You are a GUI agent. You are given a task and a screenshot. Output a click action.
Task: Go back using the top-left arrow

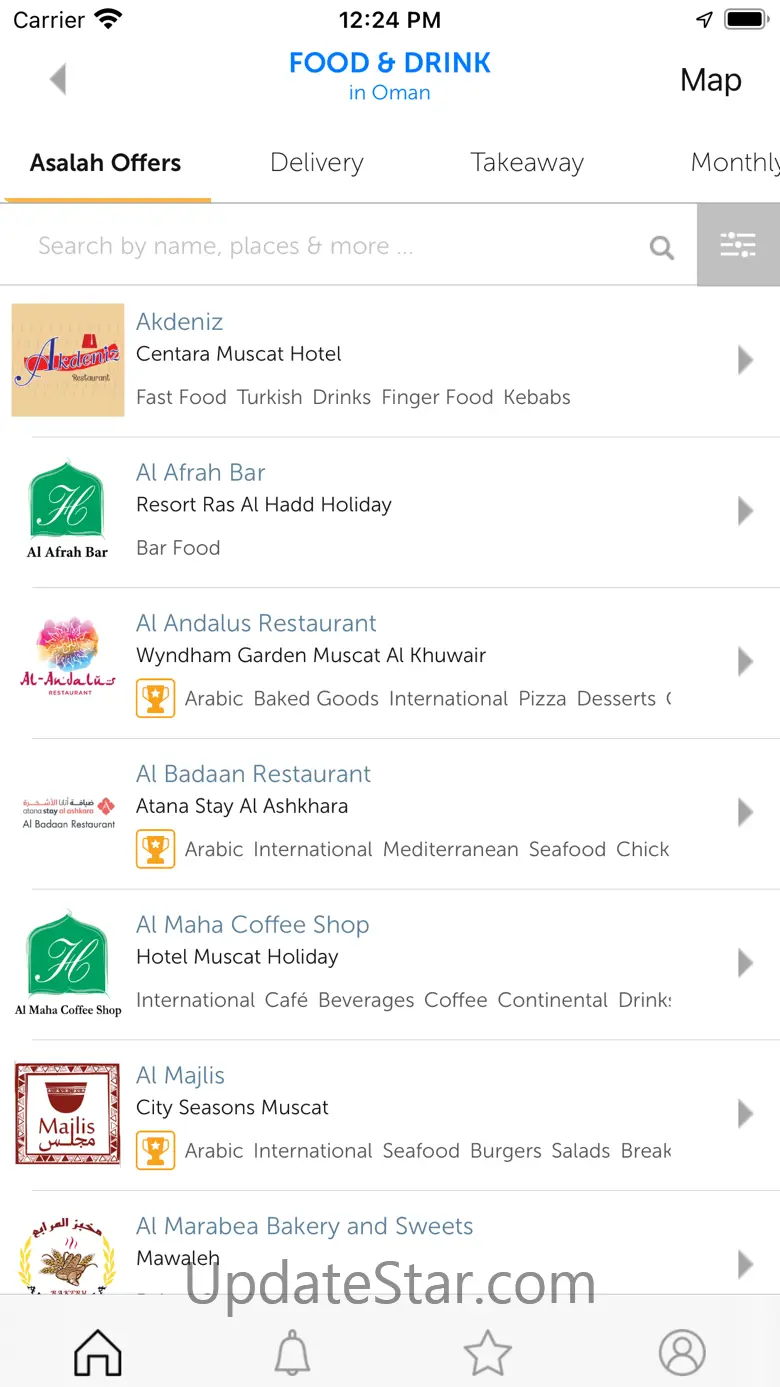(58, 80)
